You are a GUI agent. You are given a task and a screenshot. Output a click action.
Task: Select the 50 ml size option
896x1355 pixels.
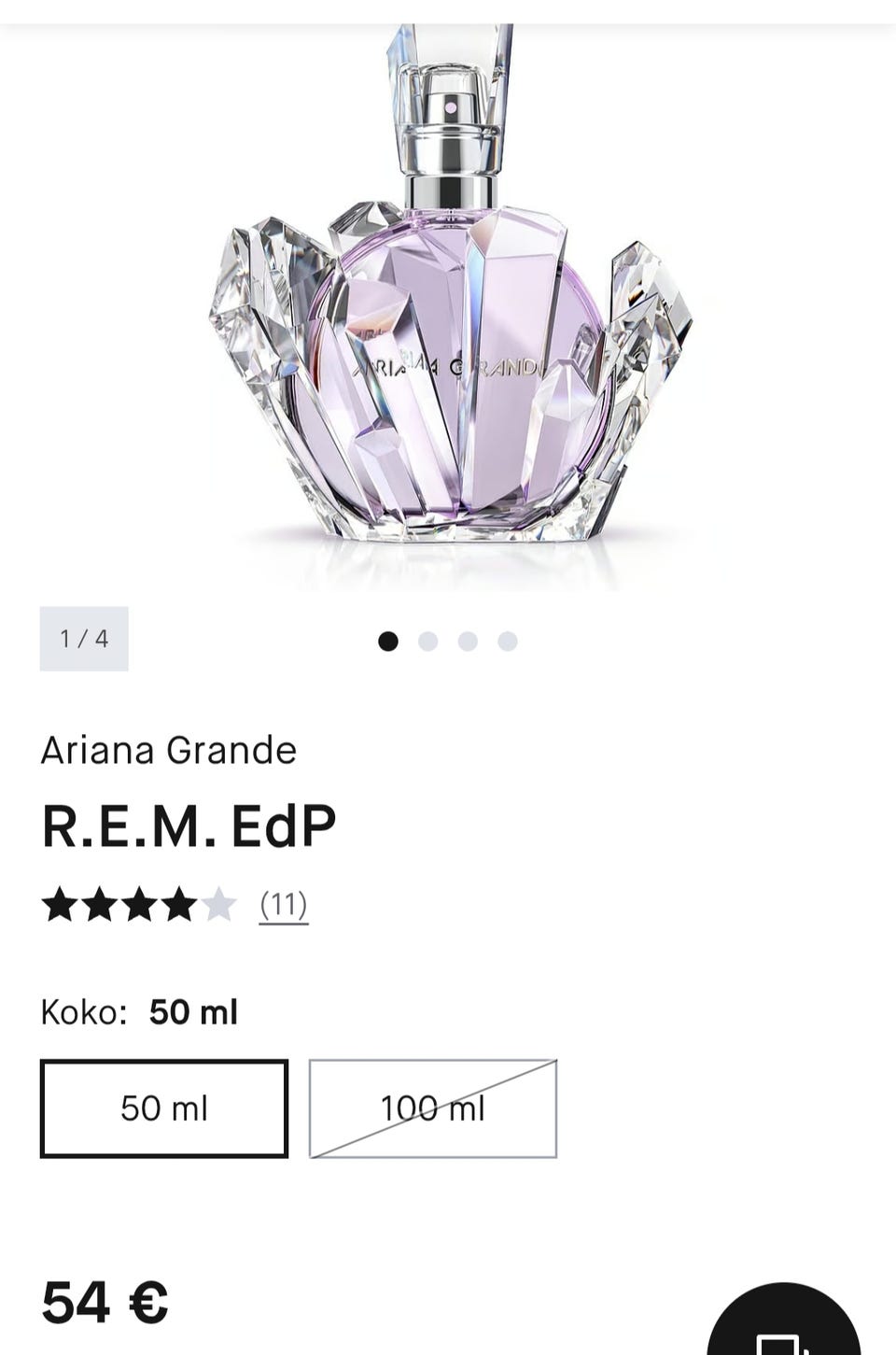click(164, 1108)
